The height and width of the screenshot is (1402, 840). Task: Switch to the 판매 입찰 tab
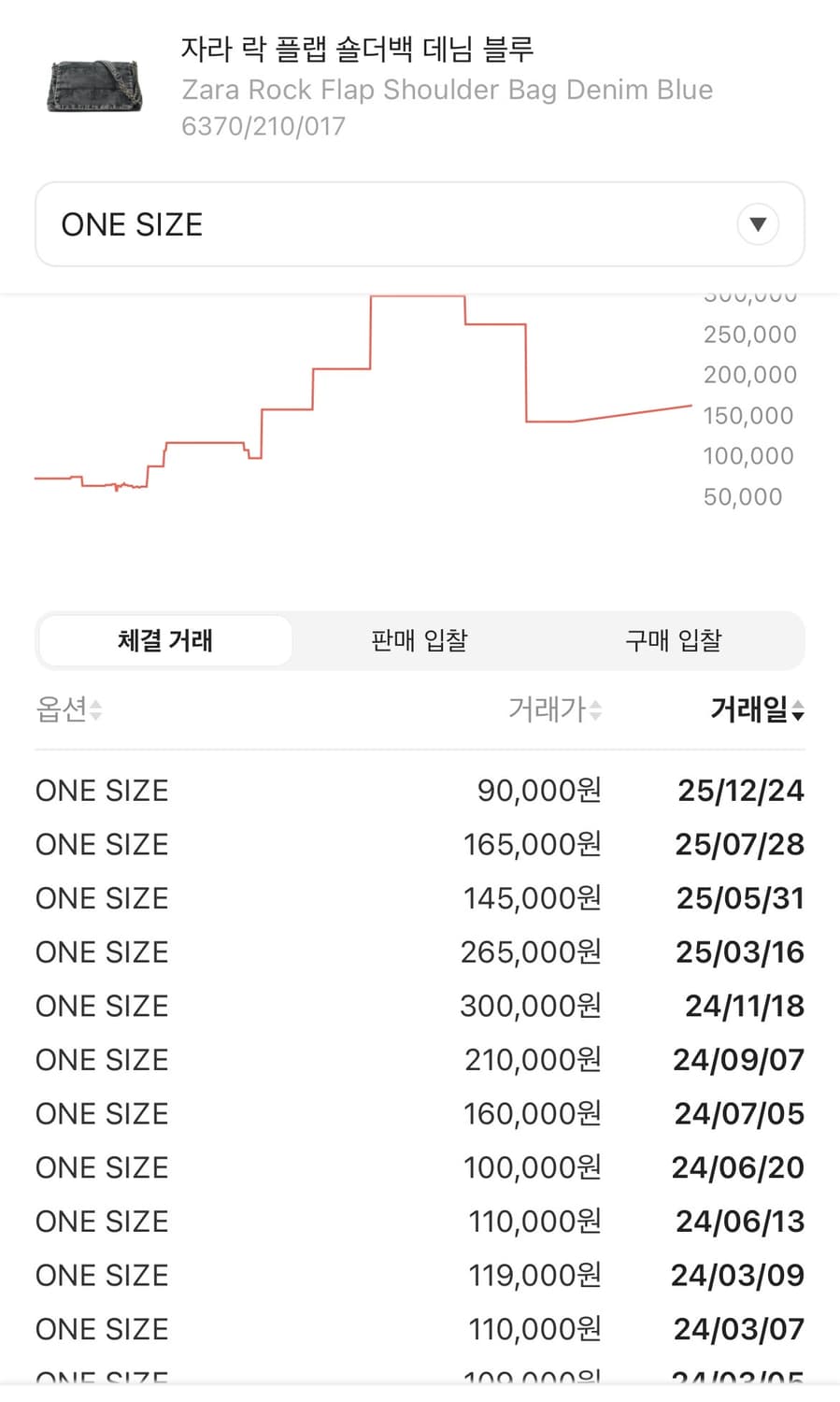pos(419,640)
